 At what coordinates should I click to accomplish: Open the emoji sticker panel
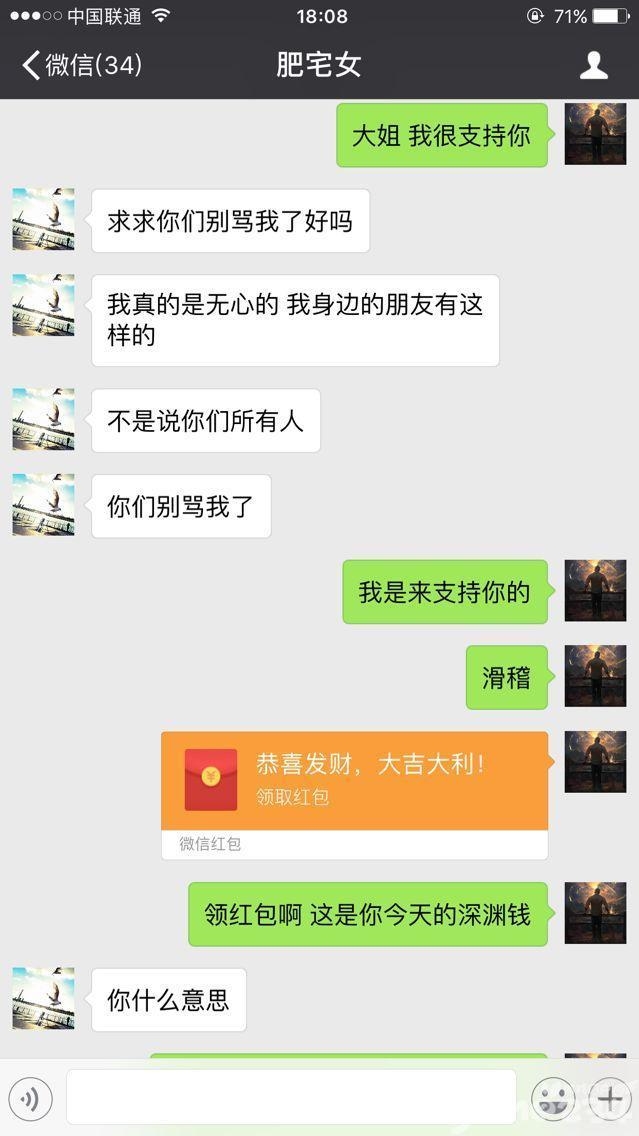point(553,1098)
